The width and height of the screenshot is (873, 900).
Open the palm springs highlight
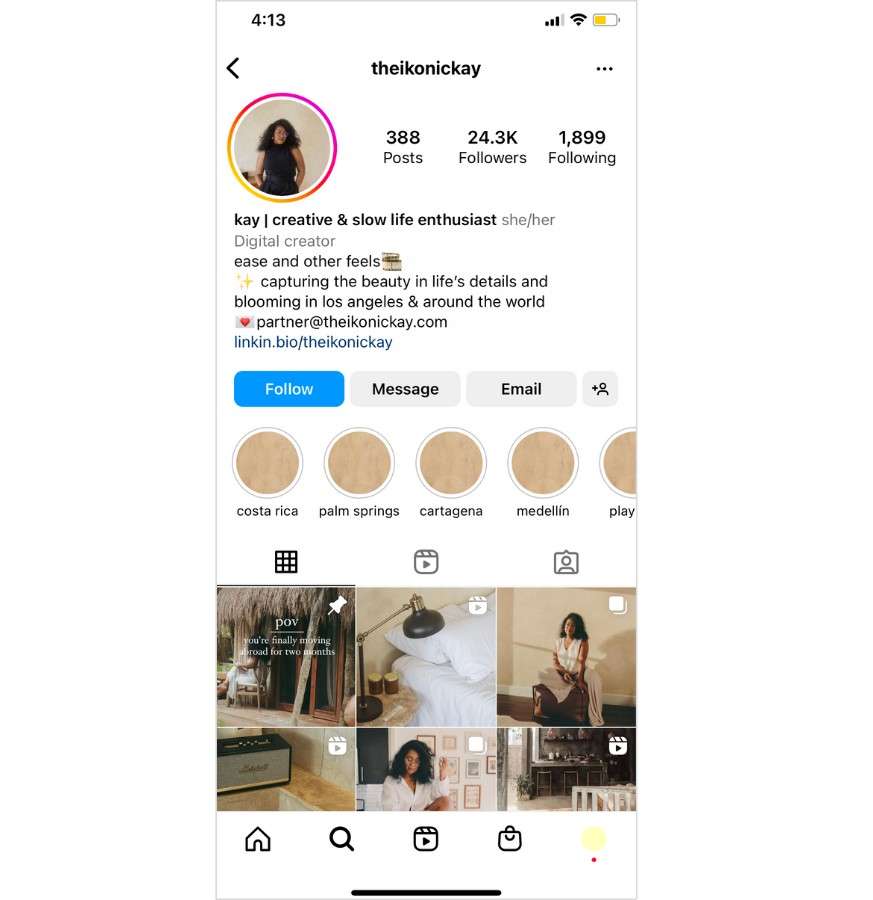pos(359,463)
